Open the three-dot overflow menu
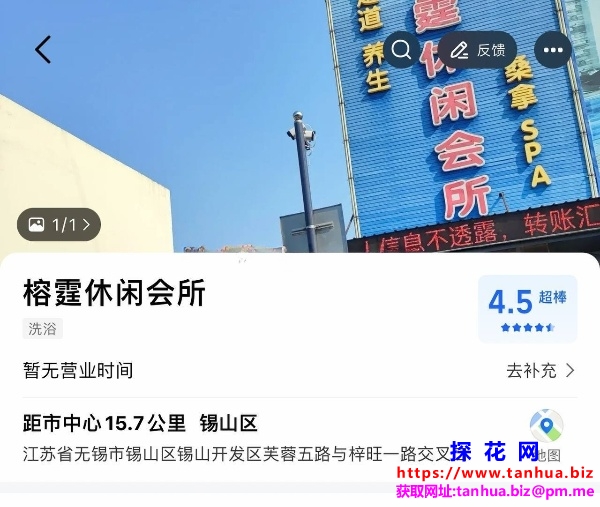 pos(553,49)
